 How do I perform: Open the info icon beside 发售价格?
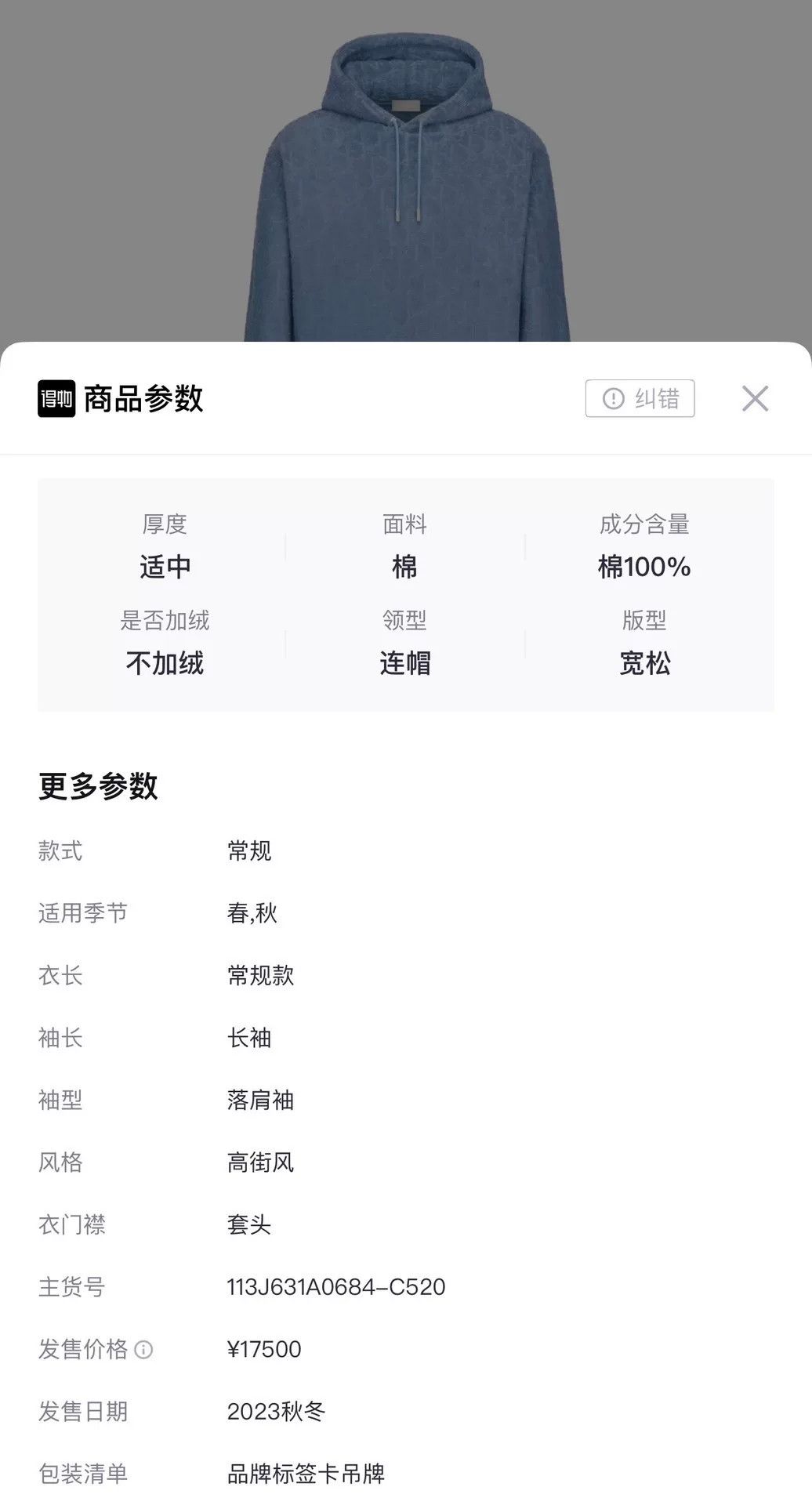(143, 1349)
